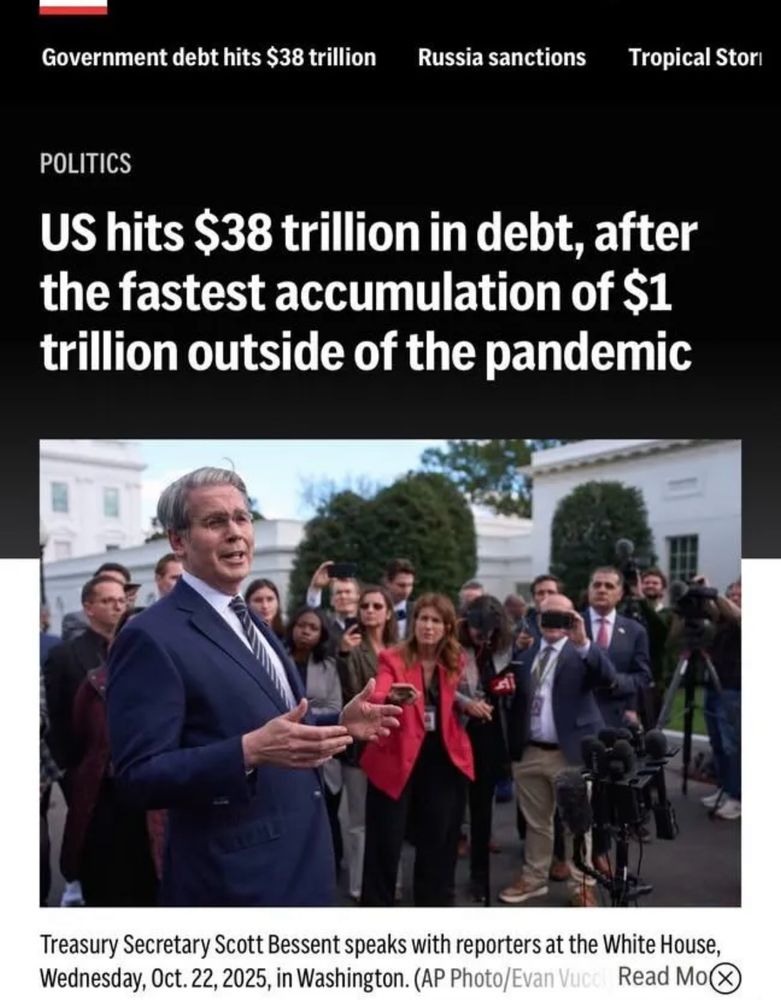This screenshot has height=1000, width=781.
Task: Open the Russia sanctions topic link
Action: click(501, 57)
